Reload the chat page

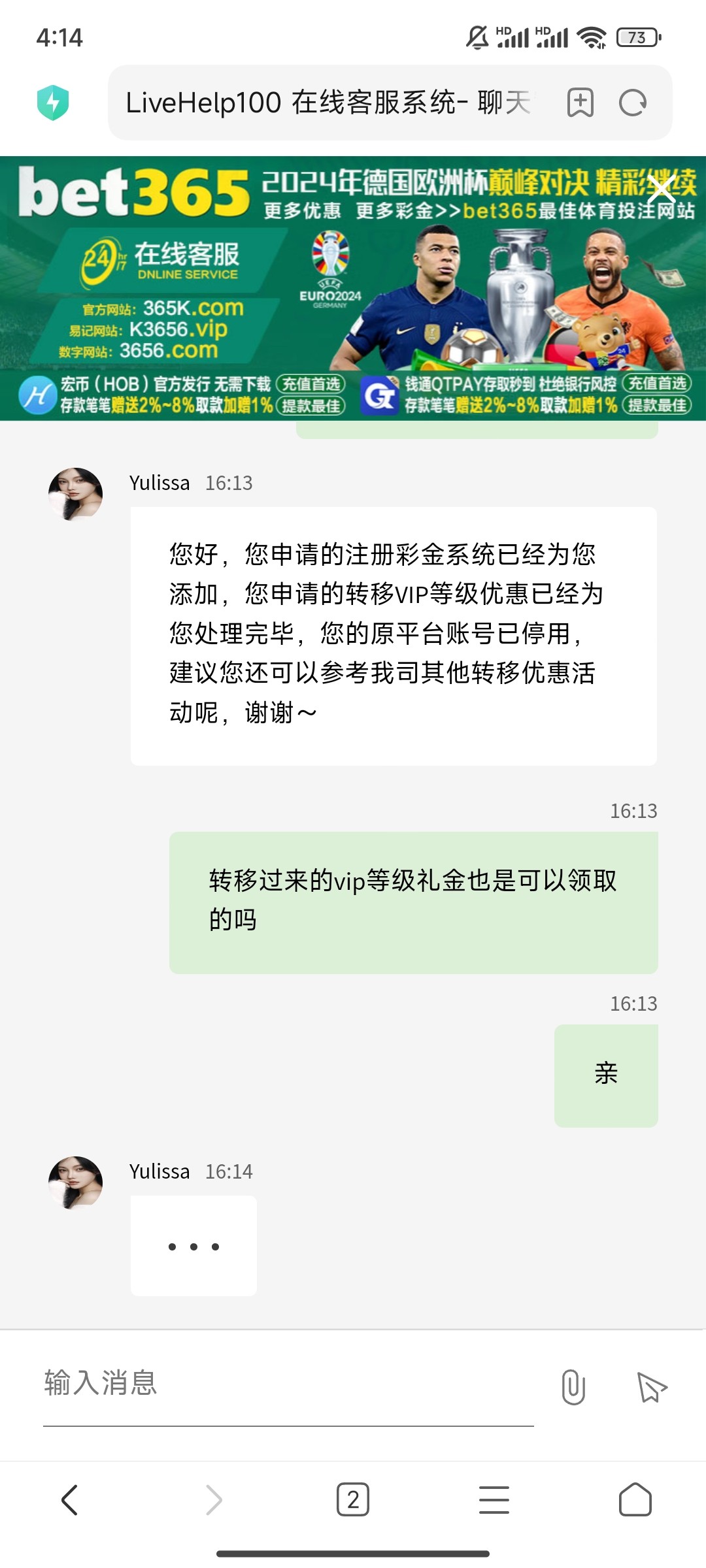point(633,103)
